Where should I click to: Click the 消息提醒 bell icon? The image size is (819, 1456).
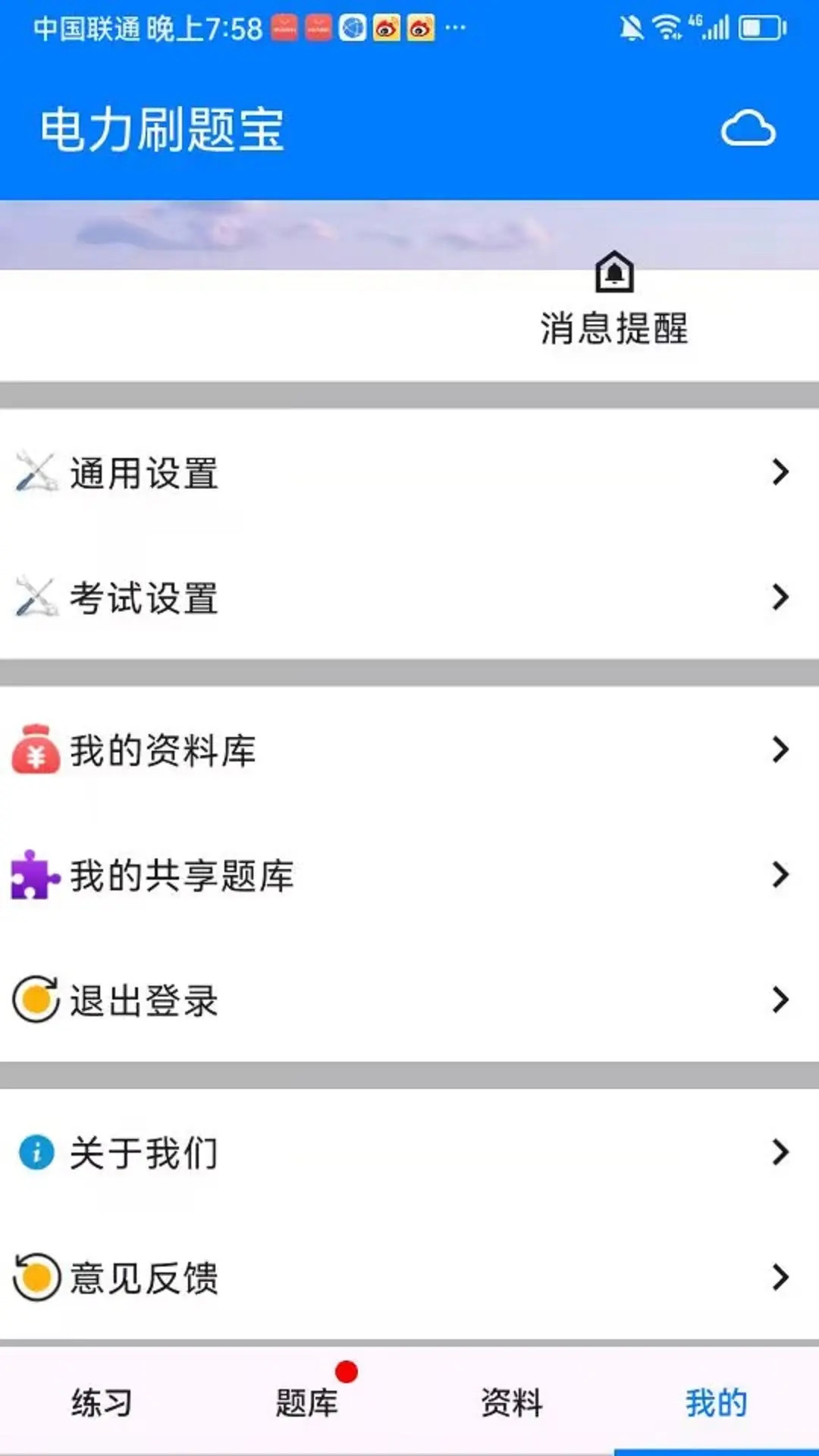(613, 273)
